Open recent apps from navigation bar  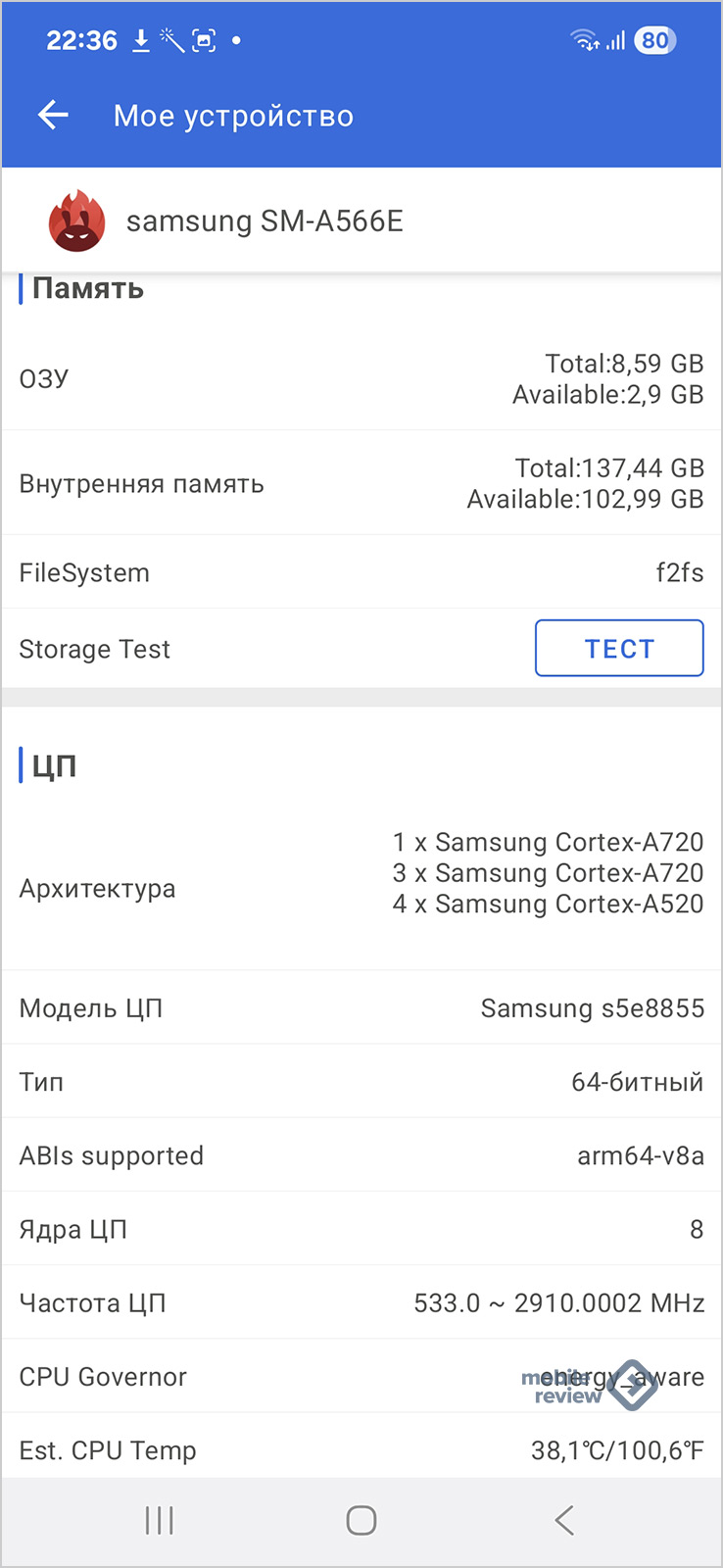pyautogui.click(x=159, y=1520)
